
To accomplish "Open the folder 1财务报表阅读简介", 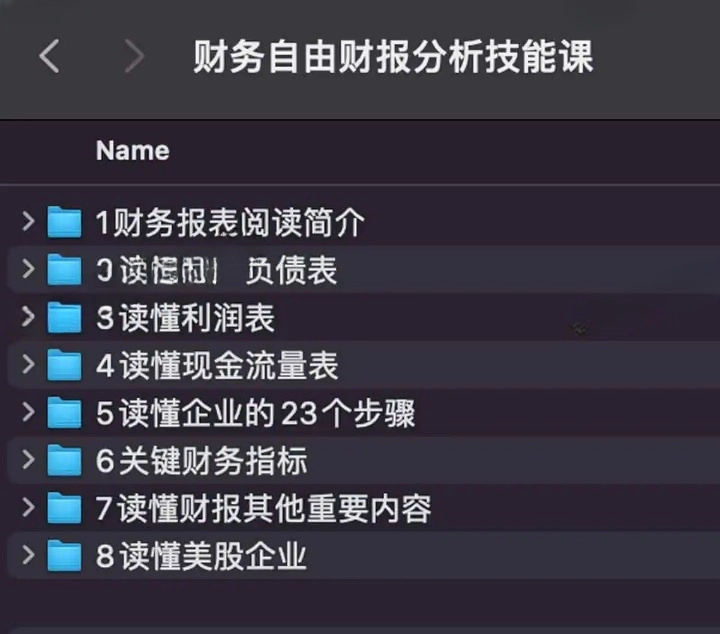I will click(x=230, y=222).
